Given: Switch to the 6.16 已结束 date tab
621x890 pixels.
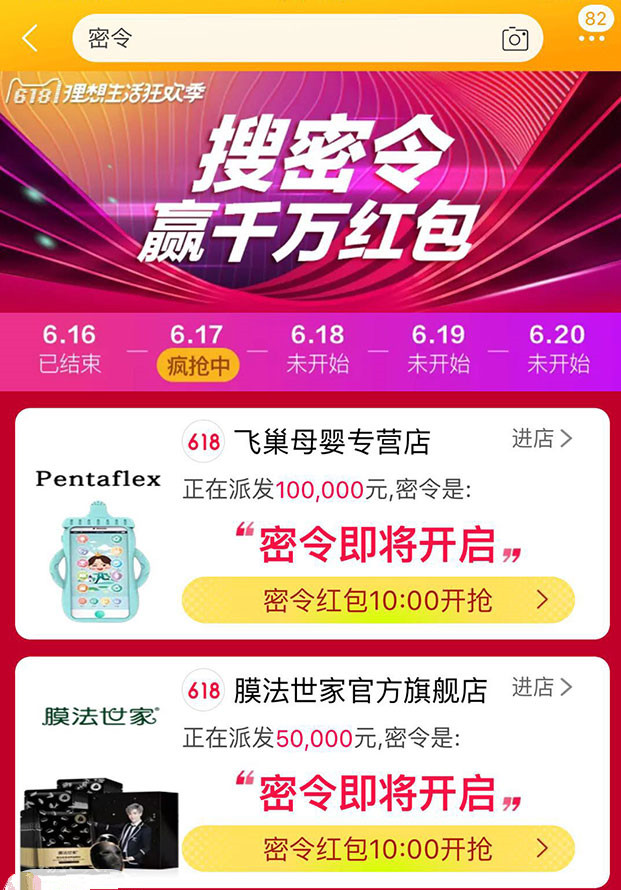Looking at the screenshot, I should point(70,348).
